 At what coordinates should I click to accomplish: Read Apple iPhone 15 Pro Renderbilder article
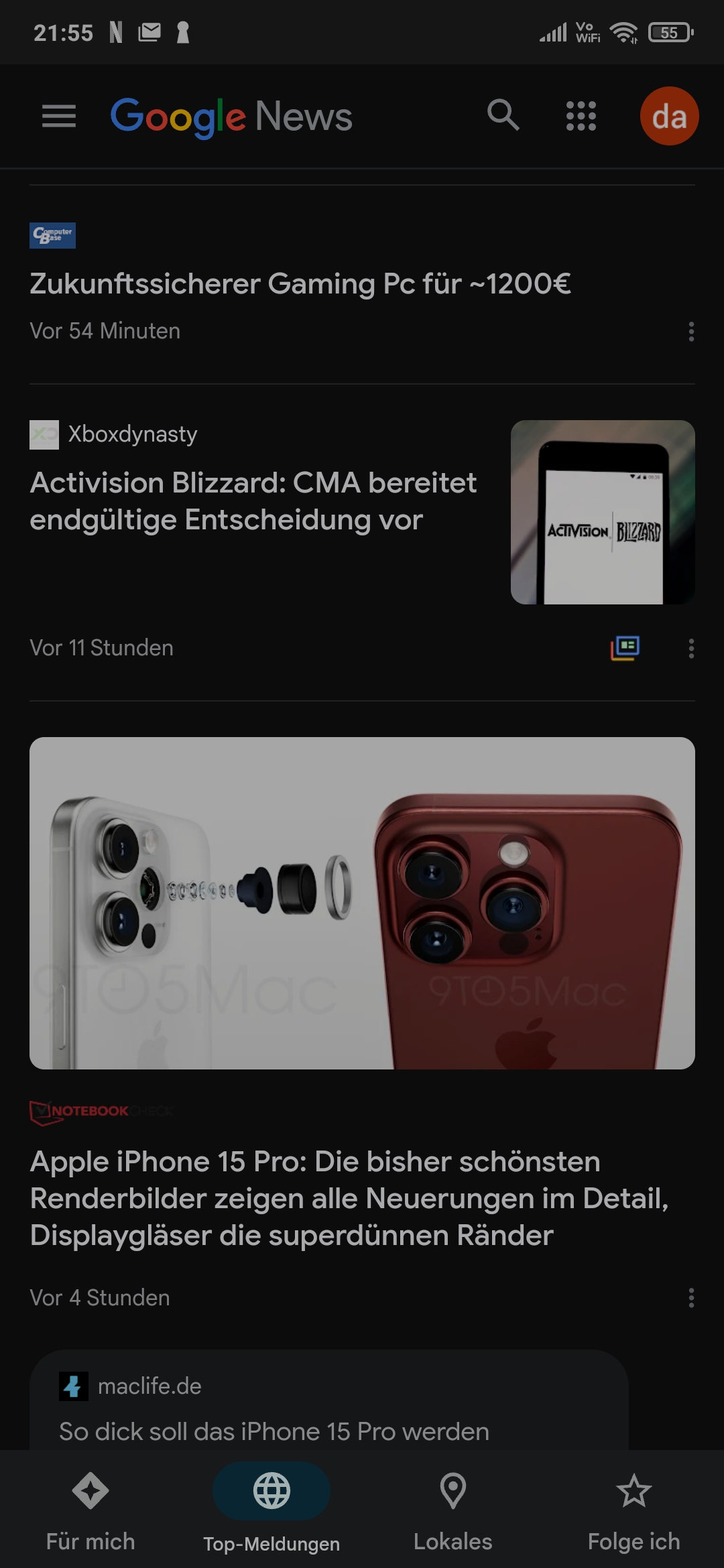[349, 1198]
